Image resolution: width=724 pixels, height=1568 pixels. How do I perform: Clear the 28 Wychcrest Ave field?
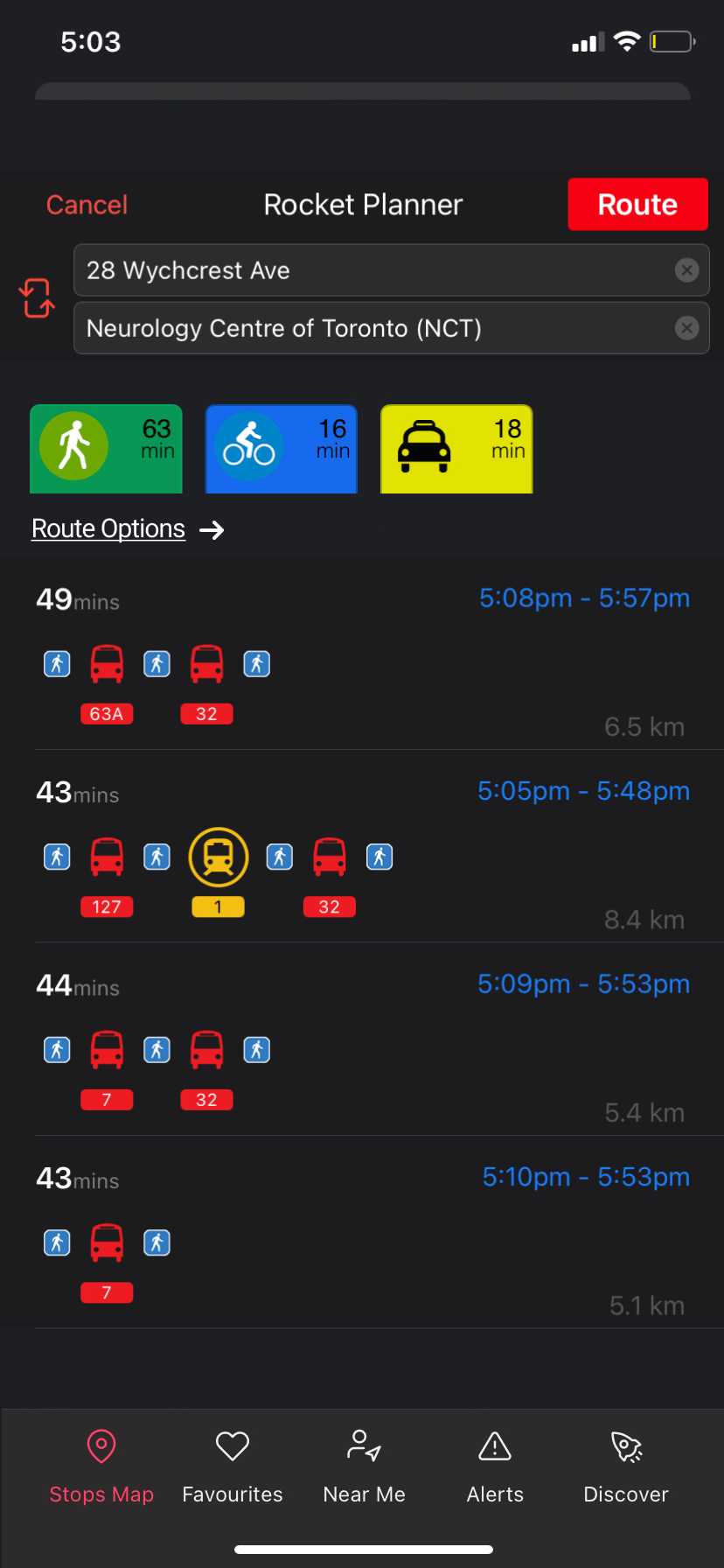tap(687, 270)
